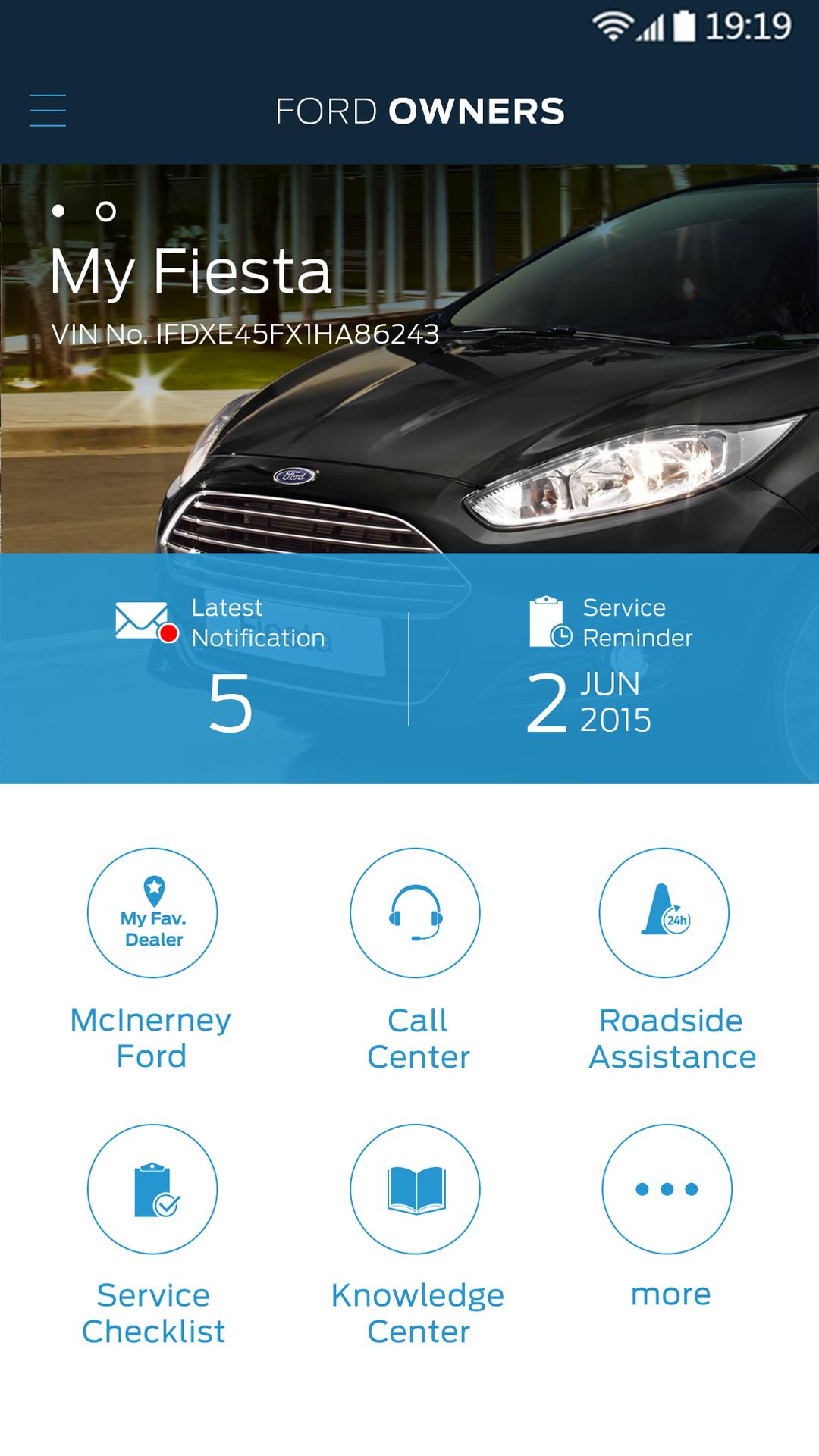Select the second carousel page dot
This screenshot has height=1456, width=819.
pos(105,212)
